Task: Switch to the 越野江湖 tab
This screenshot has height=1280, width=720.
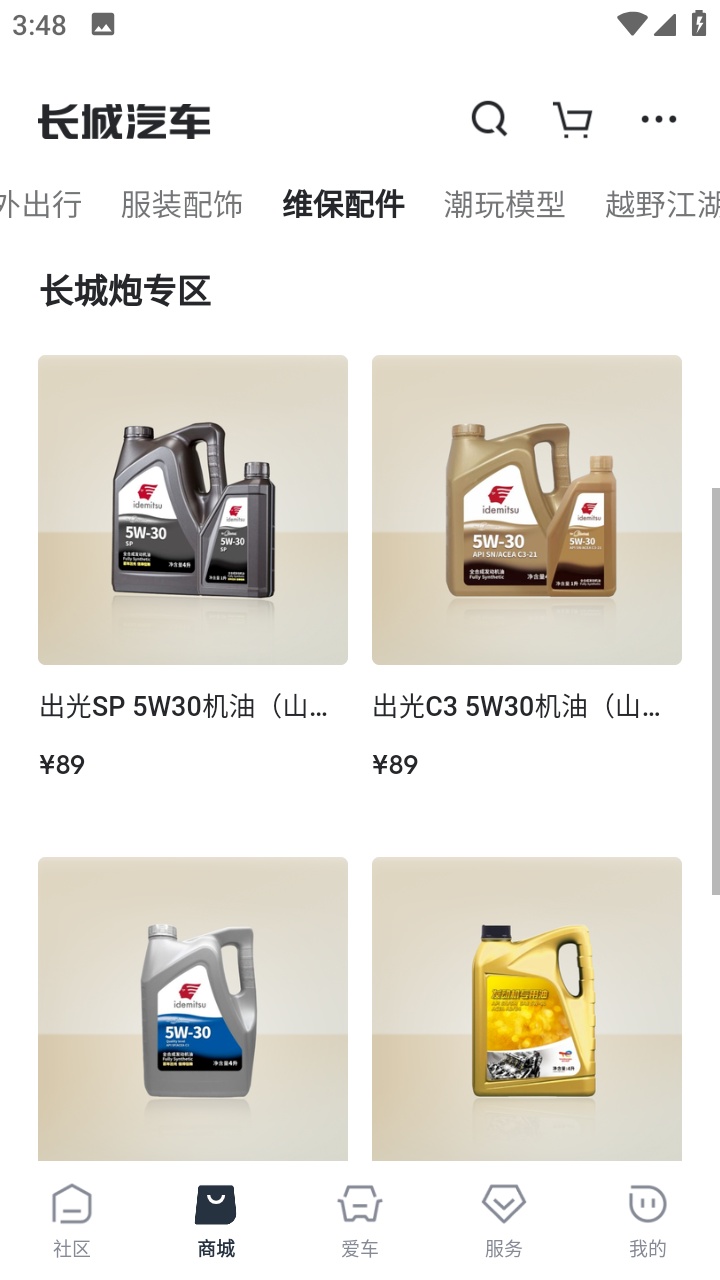Action: pyautogui.click(x=660, y=204)
